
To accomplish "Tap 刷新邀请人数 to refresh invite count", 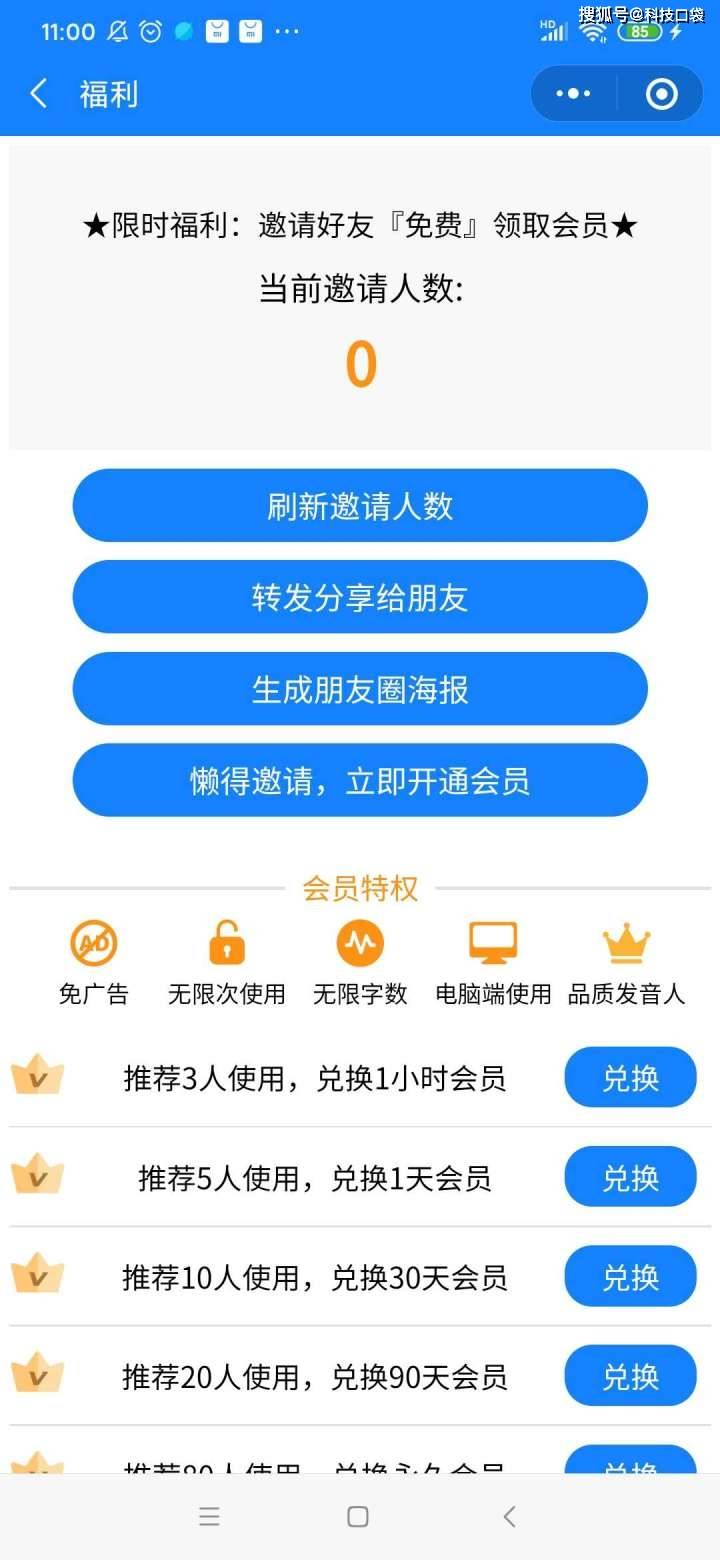I will tap(360, 506).
